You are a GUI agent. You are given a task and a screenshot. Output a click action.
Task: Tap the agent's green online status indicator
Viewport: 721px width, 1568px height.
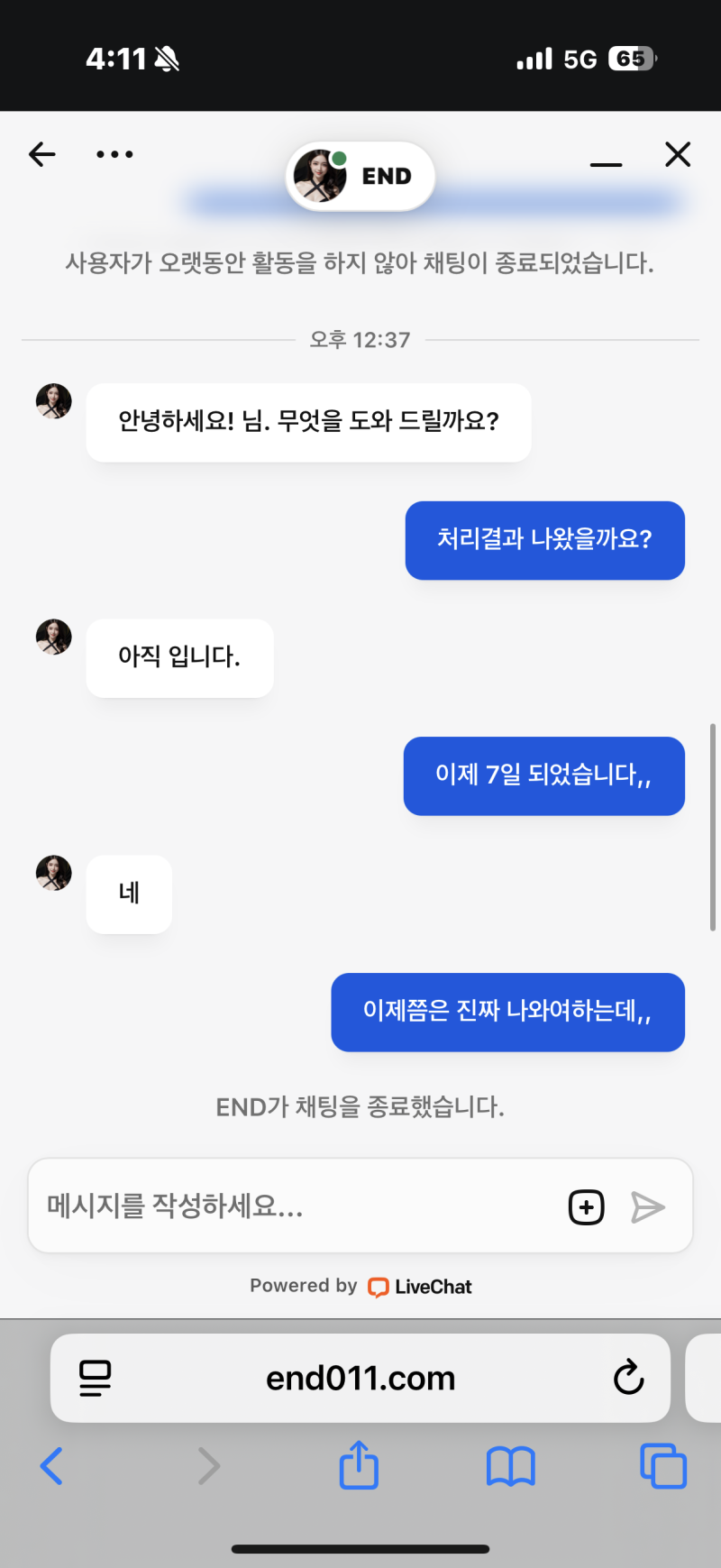(x=340, y=159)
